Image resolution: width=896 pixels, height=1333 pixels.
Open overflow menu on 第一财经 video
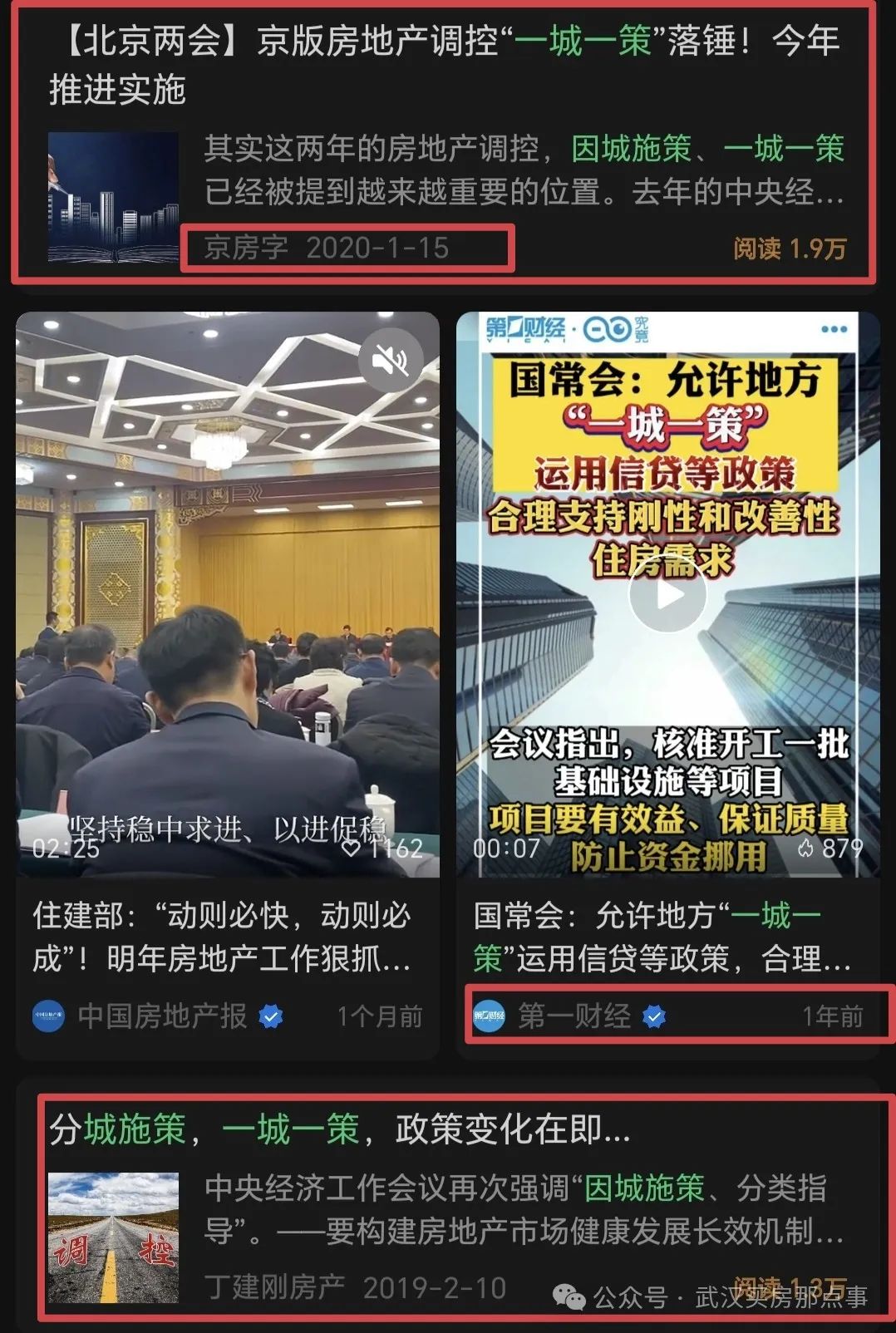coord(833,330)
